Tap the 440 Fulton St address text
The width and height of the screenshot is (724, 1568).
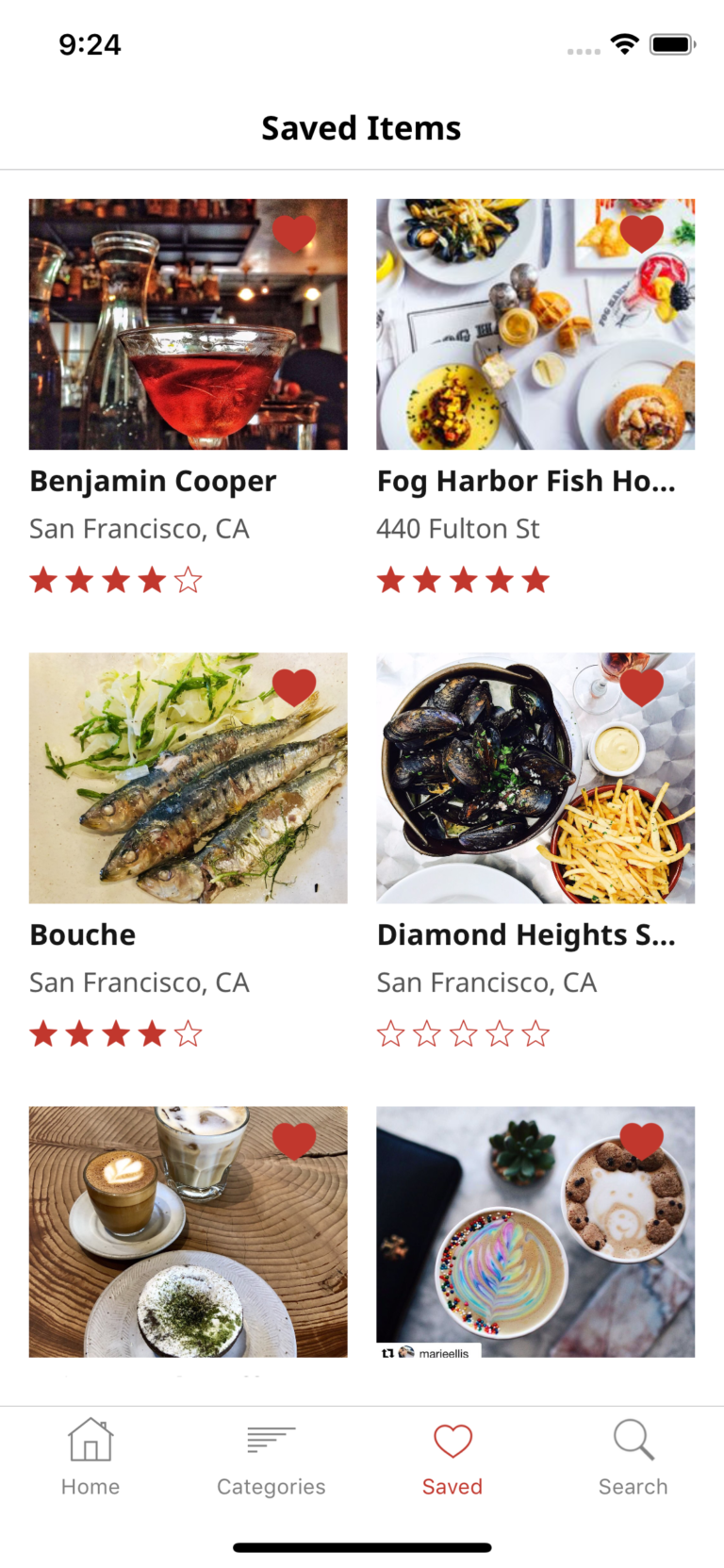point(457,529)
